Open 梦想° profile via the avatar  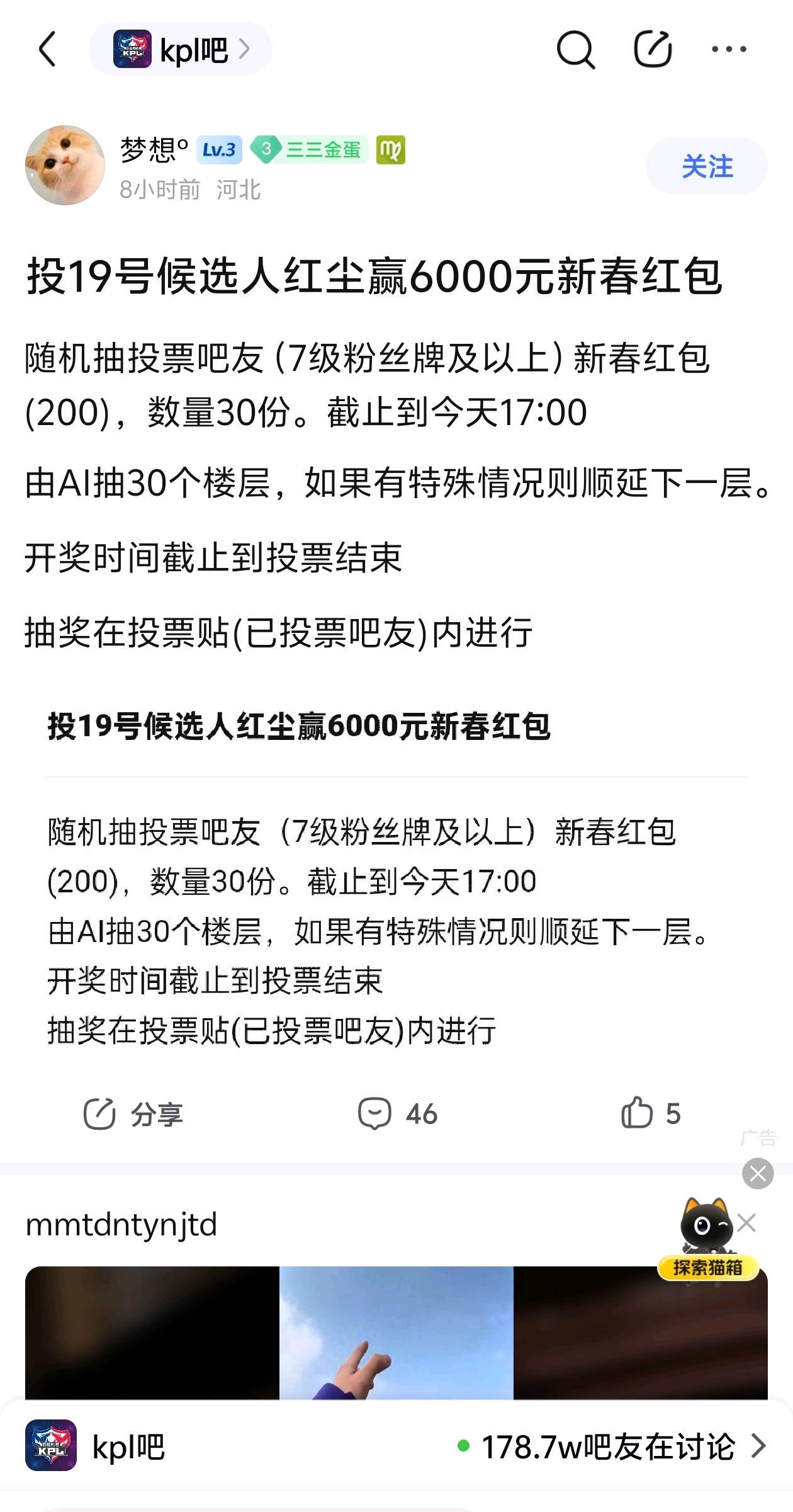(x=65, y=166)
